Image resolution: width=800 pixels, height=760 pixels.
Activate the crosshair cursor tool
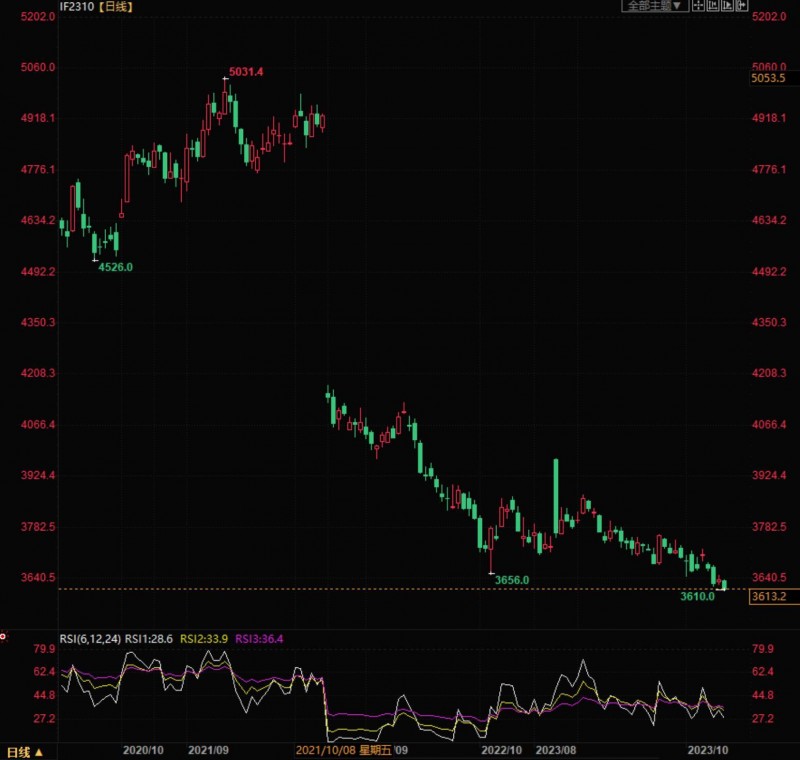[699, 5]
